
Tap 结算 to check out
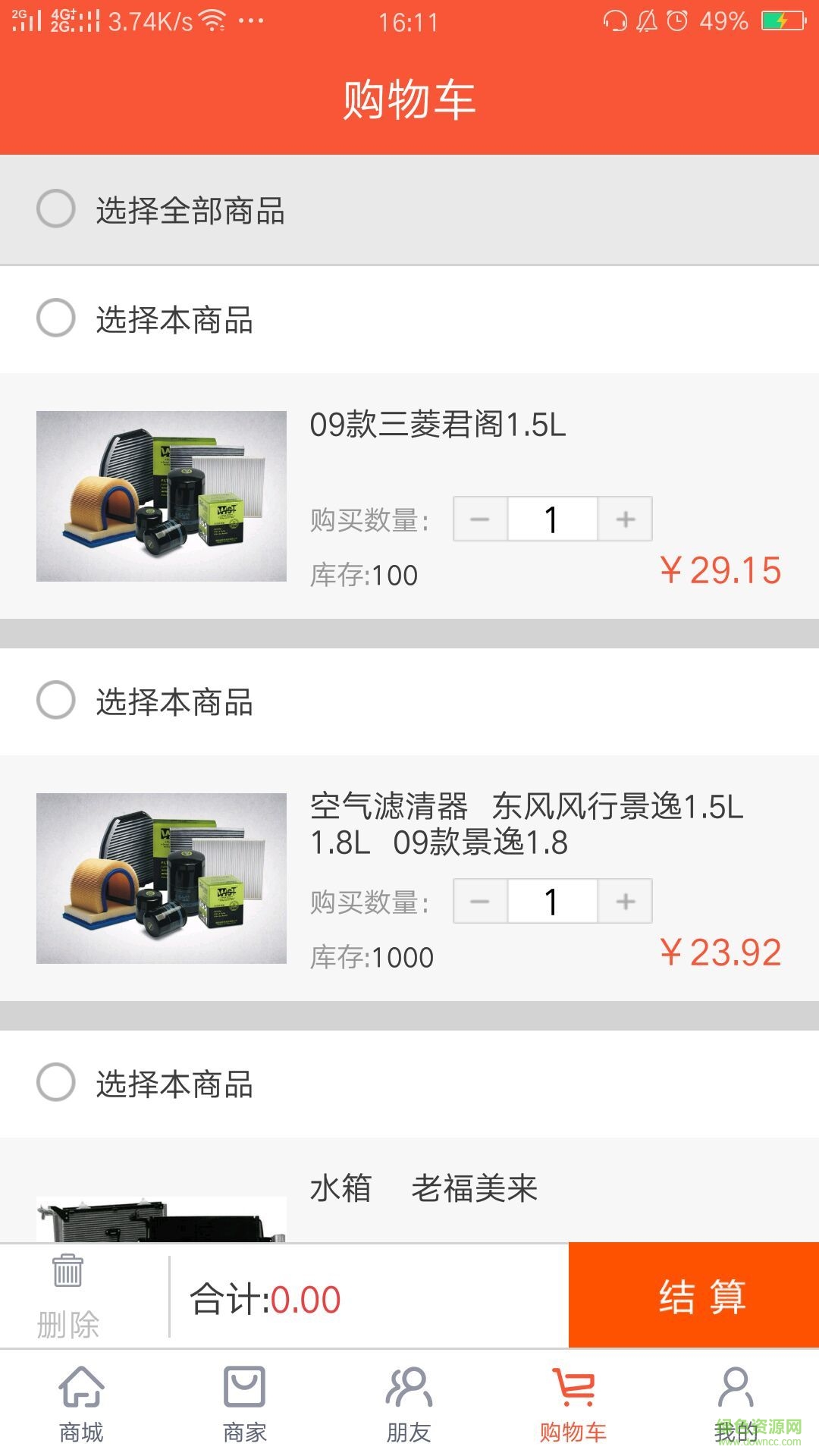pyautogui.click(x=694, y=1295)
